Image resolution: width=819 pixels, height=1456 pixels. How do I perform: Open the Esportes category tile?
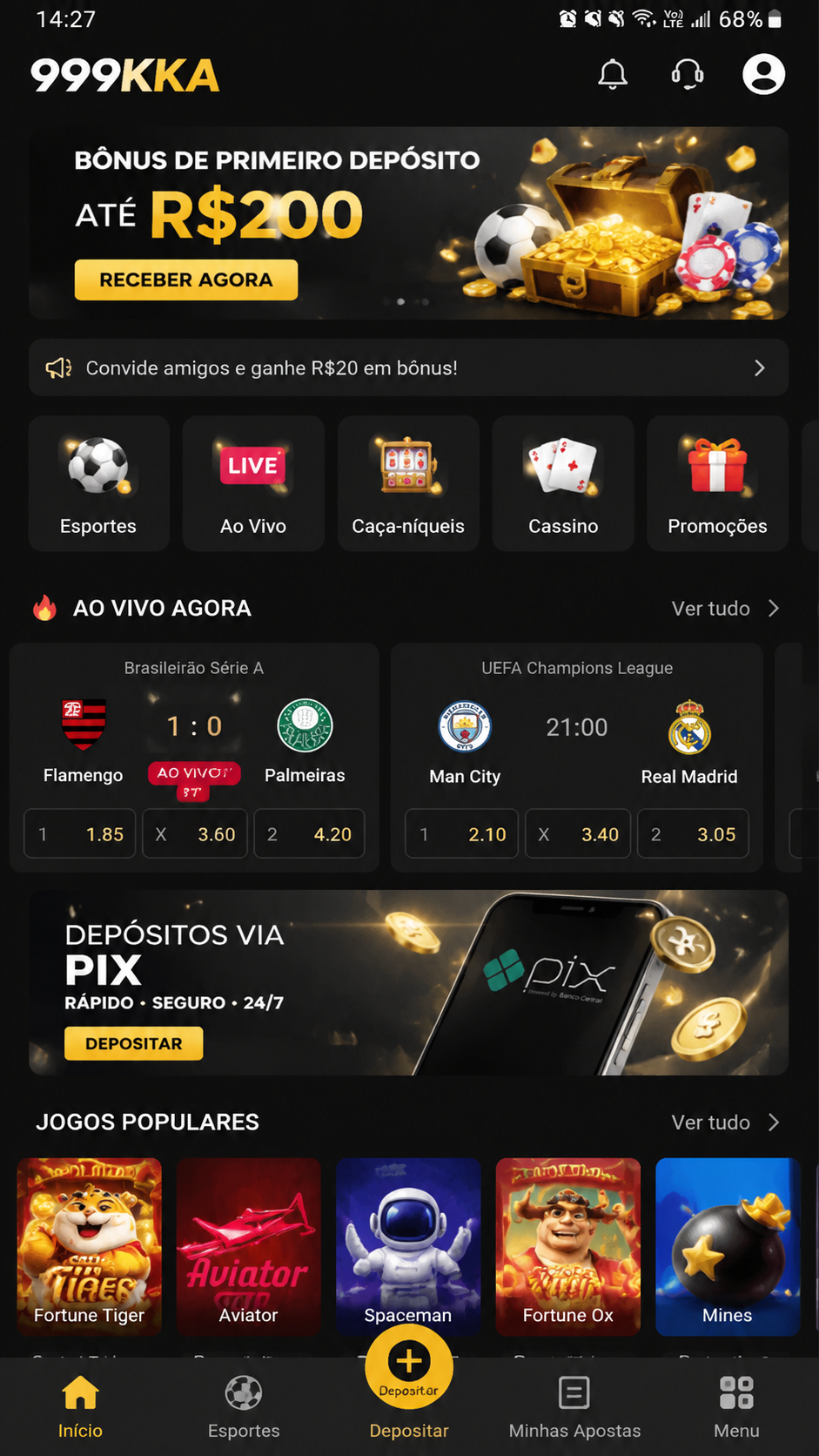tap(98, 483)
